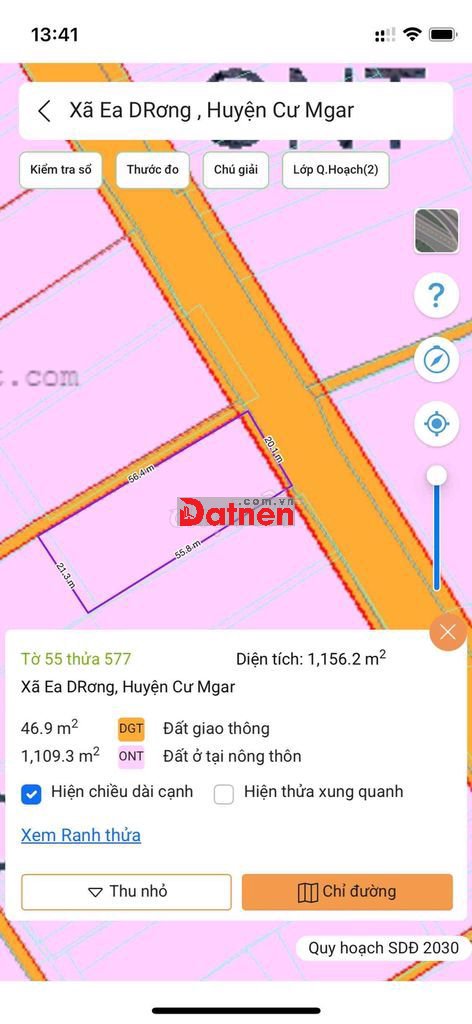Open the Xem Ranh thửa link

[81, 835]
